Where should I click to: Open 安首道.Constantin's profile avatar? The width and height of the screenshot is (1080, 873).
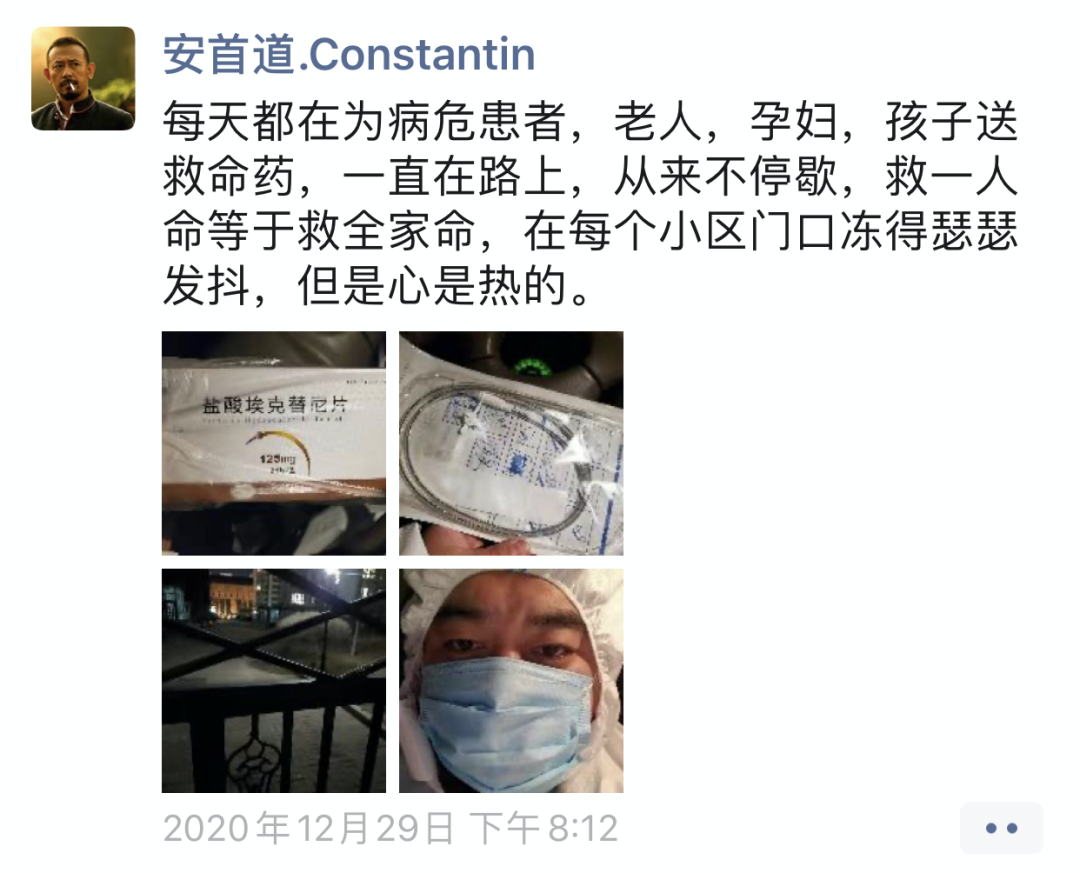point(83,78)
